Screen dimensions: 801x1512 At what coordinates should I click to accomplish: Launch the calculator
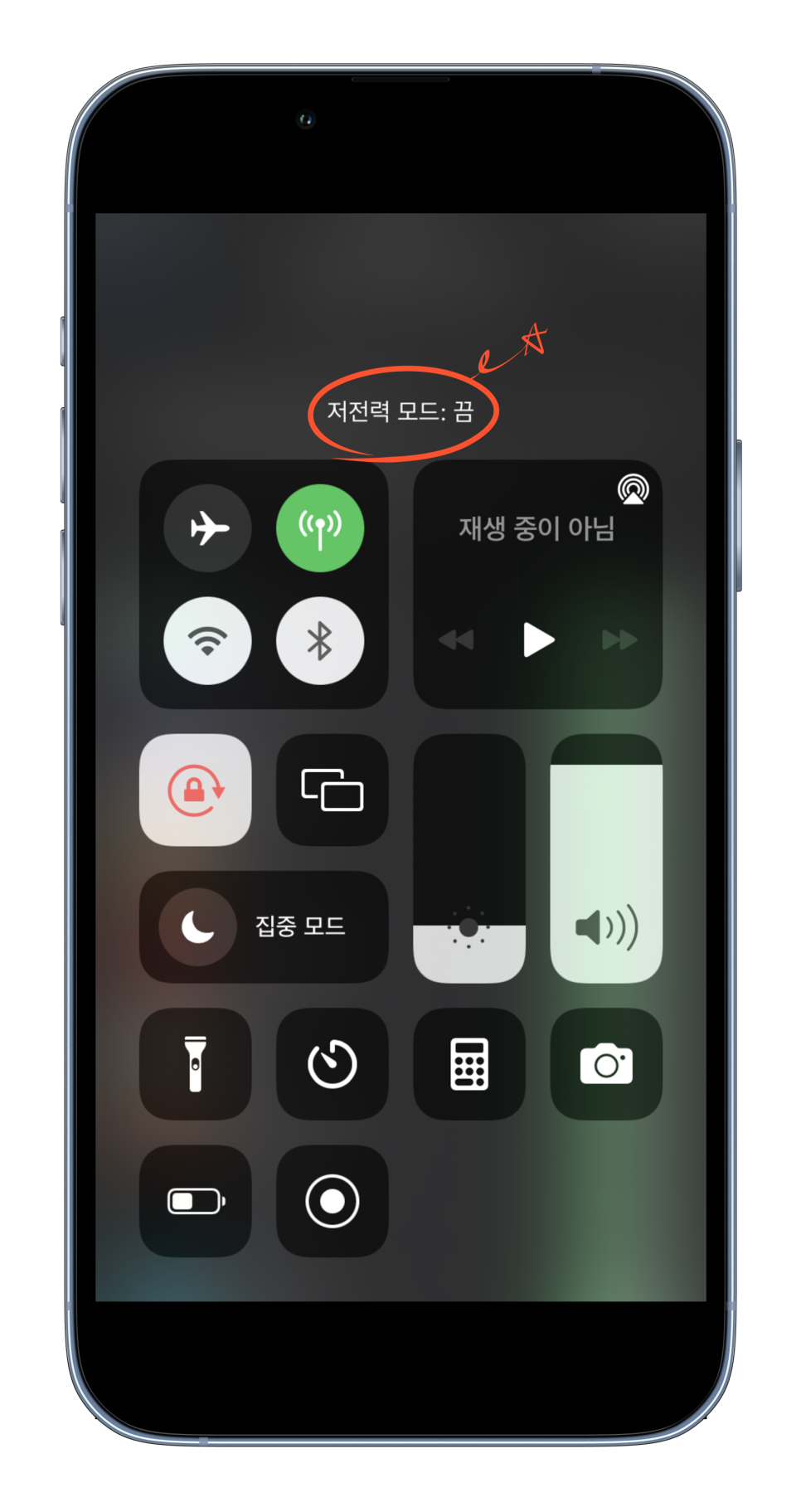469,1063
